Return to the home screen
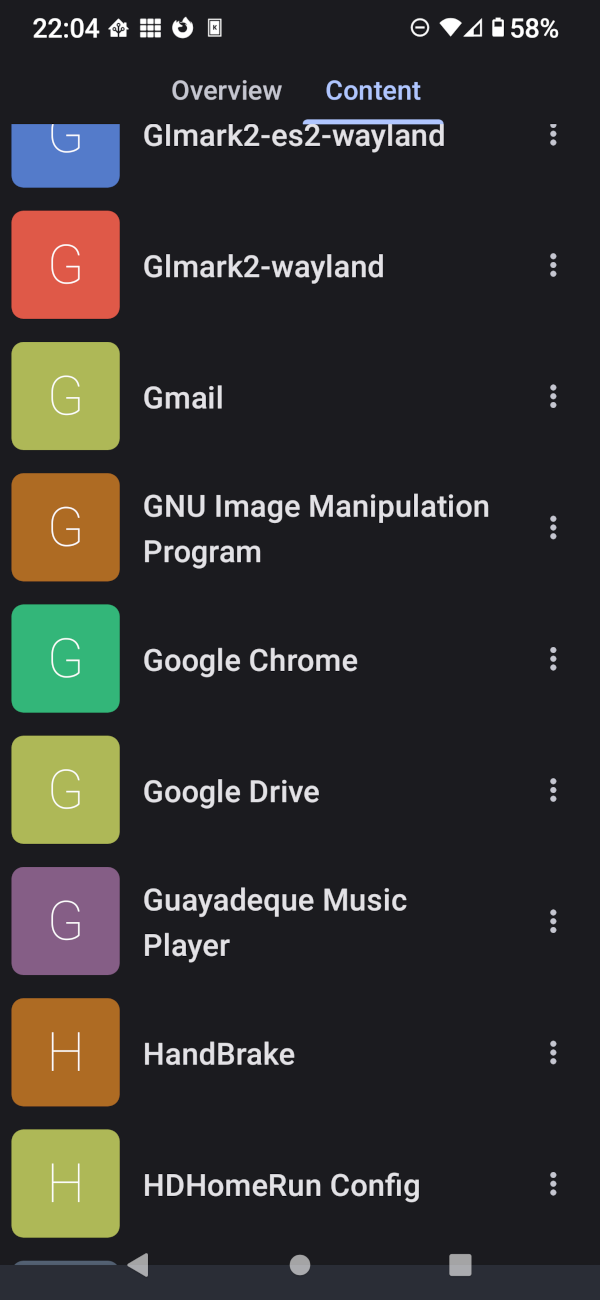 tap(299, 1265)
